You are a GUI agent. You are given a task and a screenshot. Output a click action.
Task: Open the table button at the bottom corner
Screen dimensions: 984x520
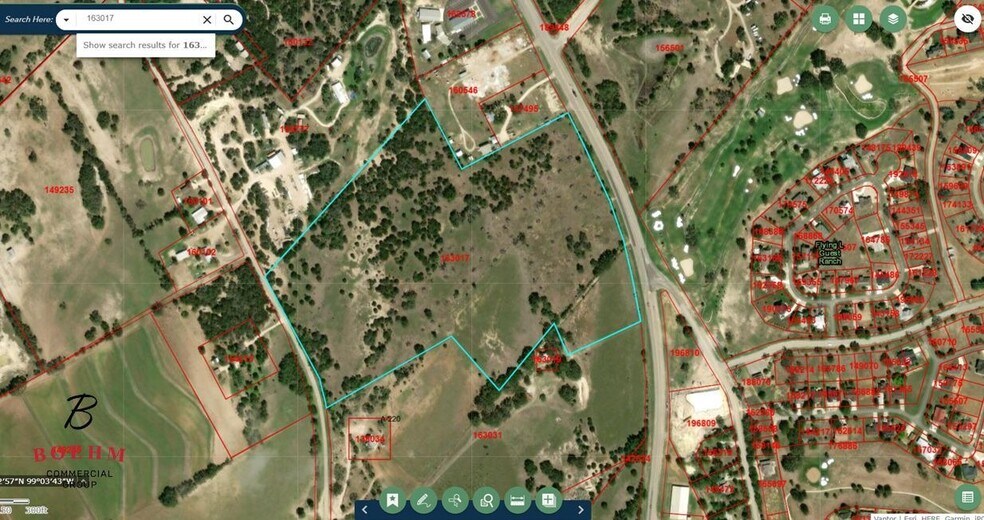pyautogui.click(x=967, y=497)
